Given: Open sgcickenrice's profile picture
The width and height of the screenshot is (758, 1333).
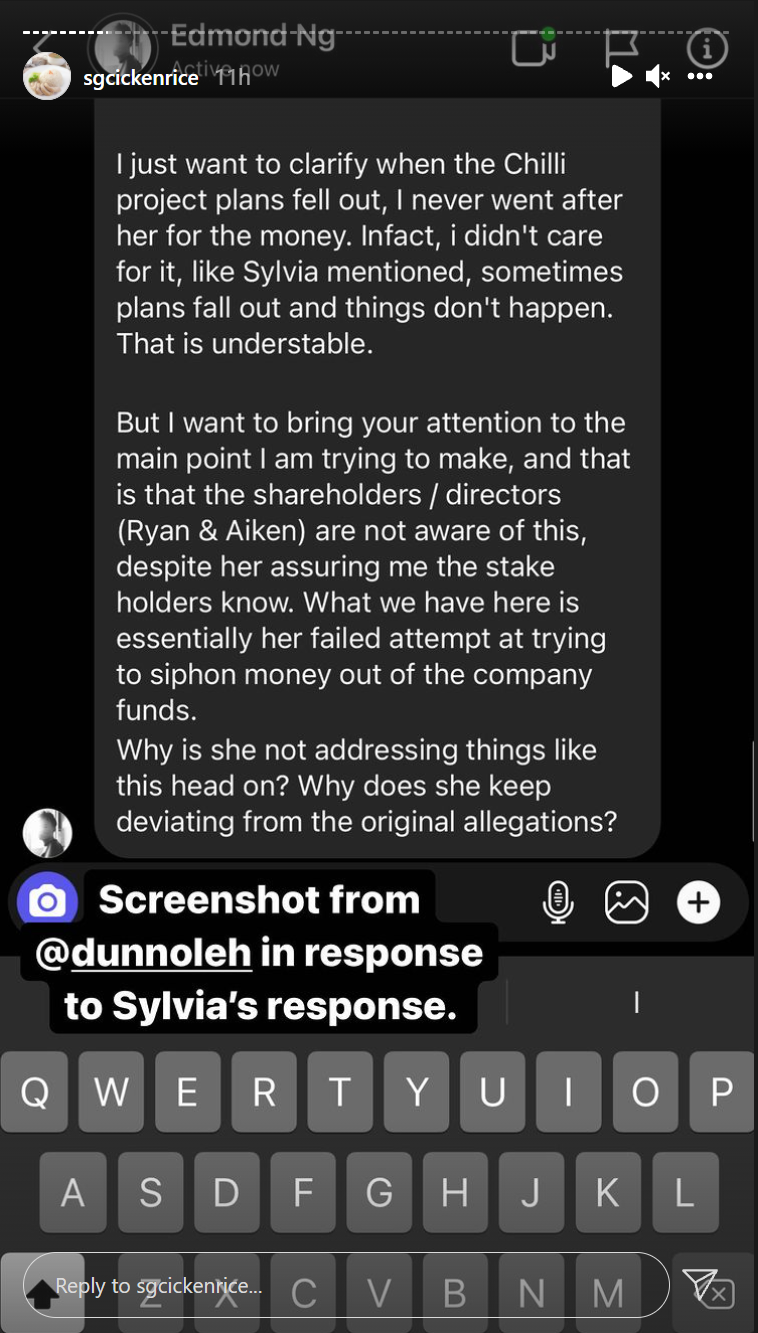Looking at the screenshot, I should [47, 76].
